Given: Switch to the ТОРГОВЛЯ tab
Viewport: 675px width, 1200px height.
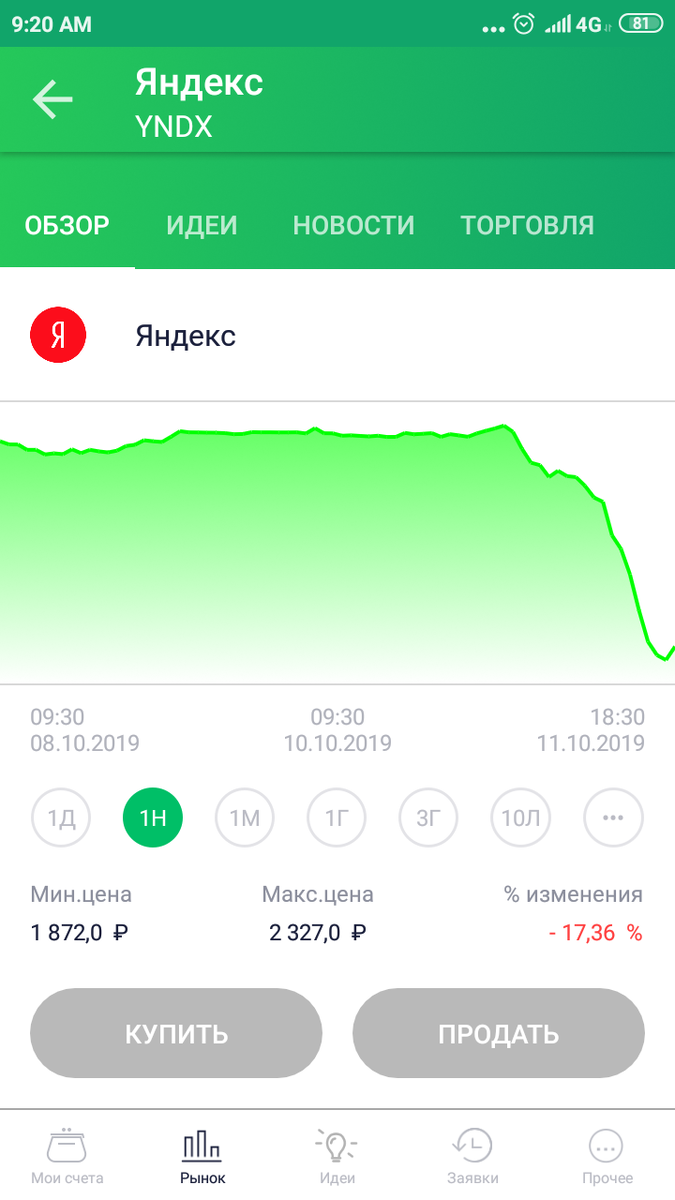Looking at the screenshot, I should point(527,225).
